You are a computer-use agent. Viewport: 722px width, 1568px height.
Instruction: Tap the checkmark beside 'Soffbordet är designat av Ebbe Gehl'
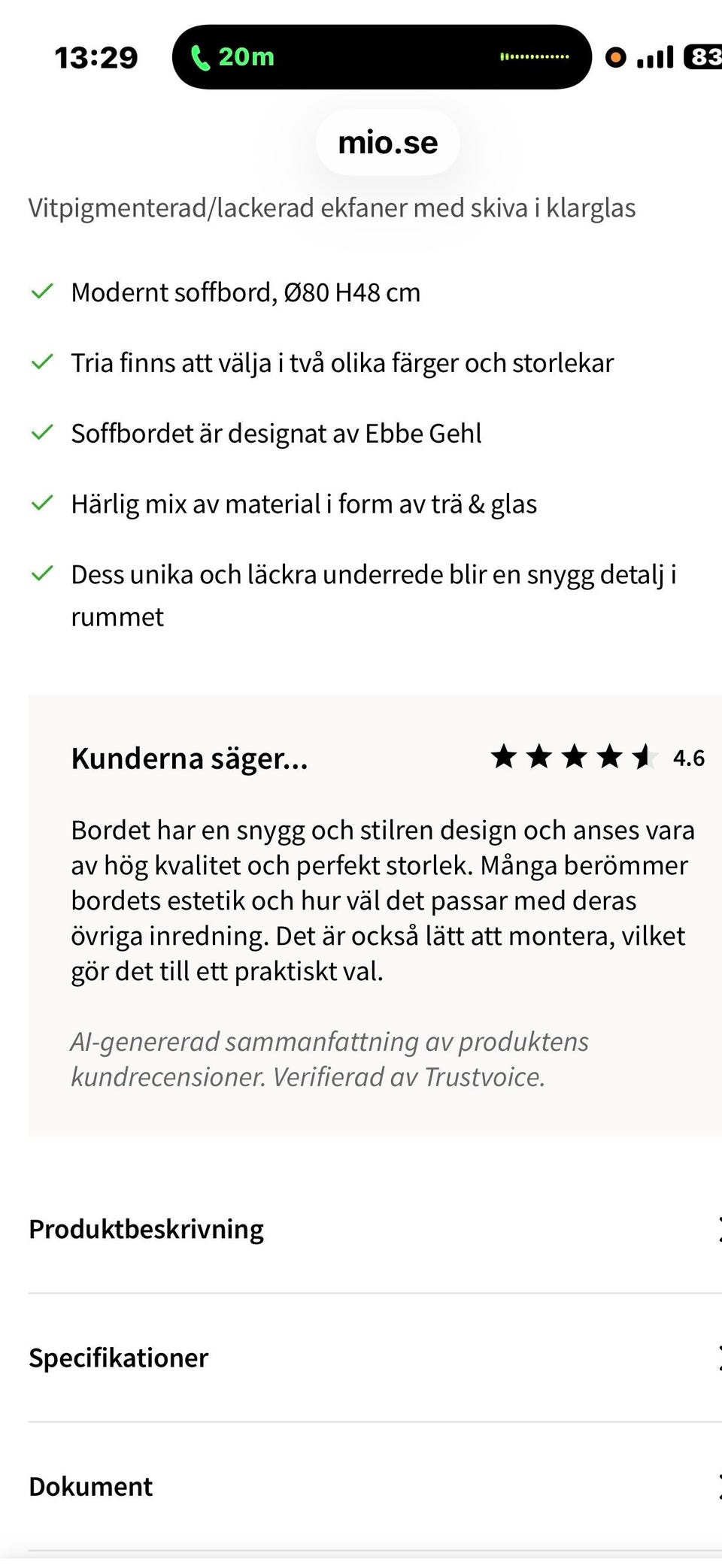[x=44, y=433]
